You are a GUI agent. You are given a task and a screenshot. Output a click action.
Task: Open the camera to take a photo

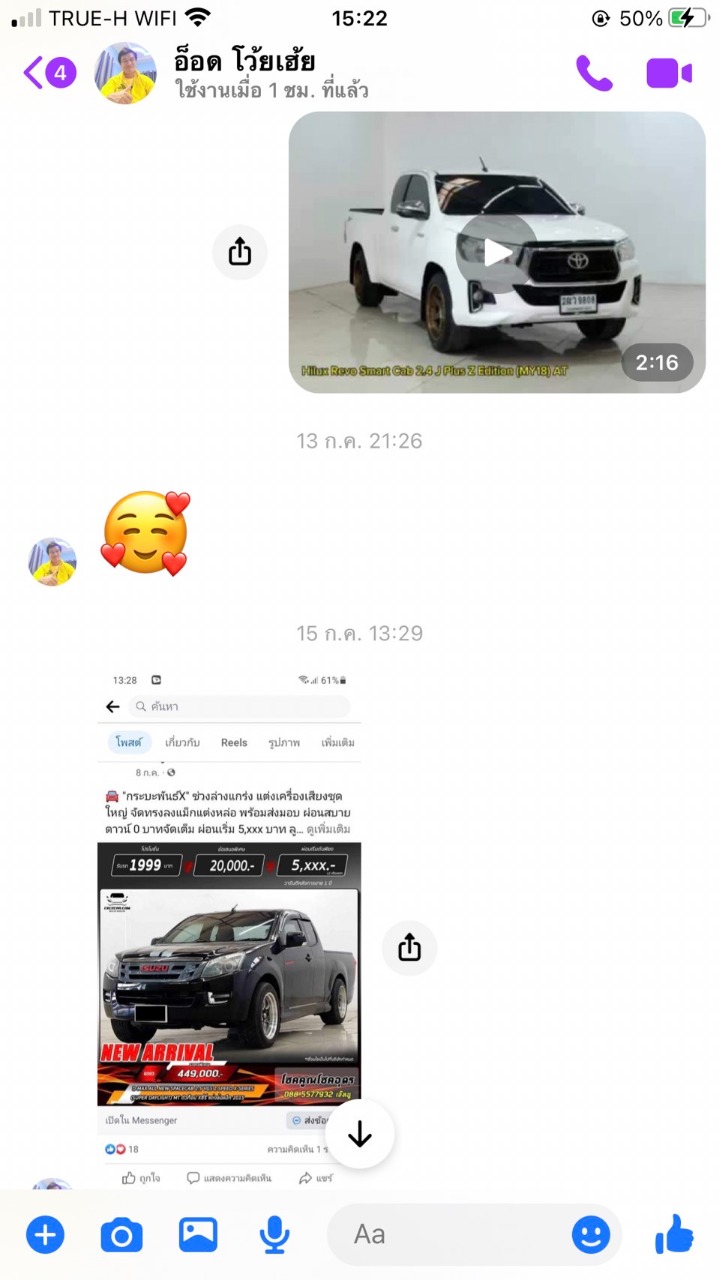click(x=122, y=1236)
